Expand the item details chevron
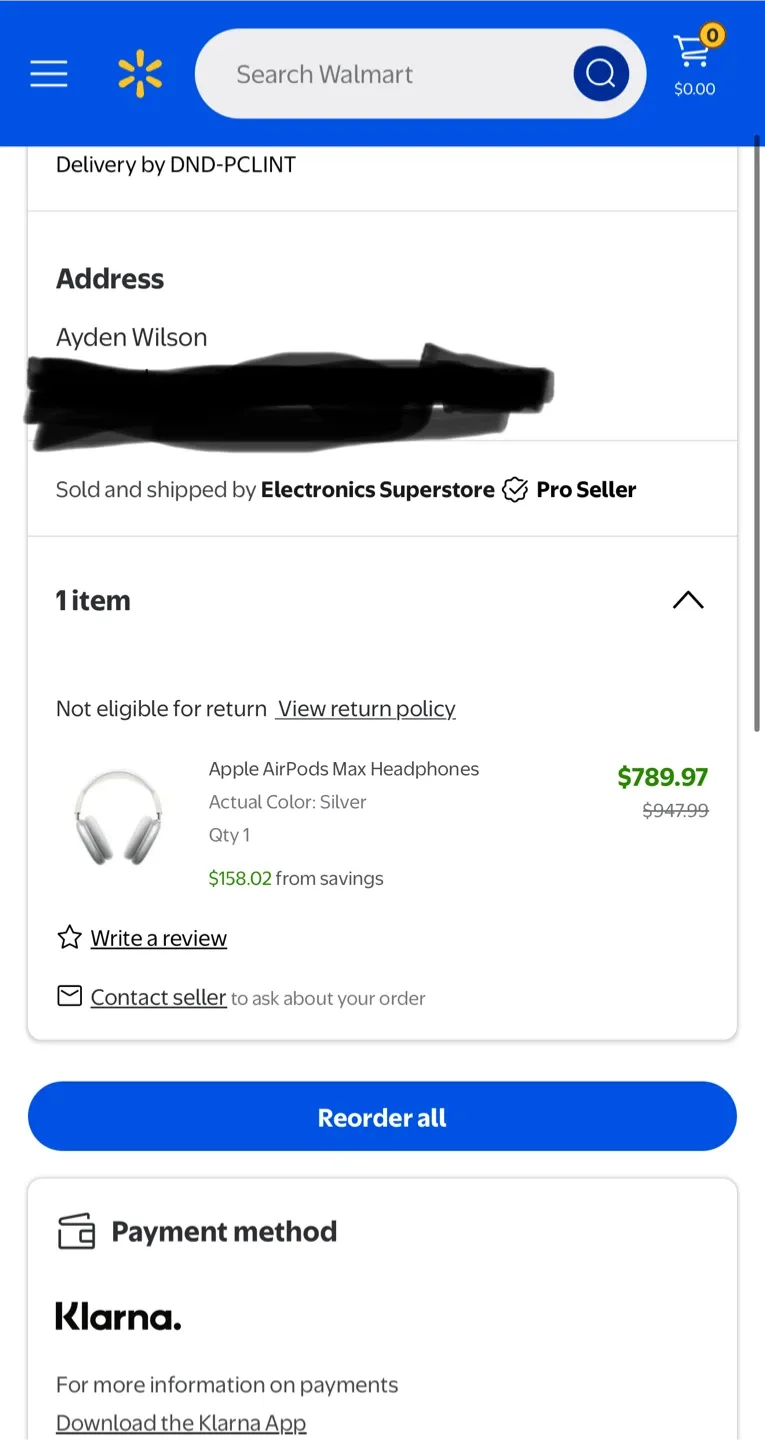Image resolution: width=765 pixels, height=1440 pixels. [687, 599]
